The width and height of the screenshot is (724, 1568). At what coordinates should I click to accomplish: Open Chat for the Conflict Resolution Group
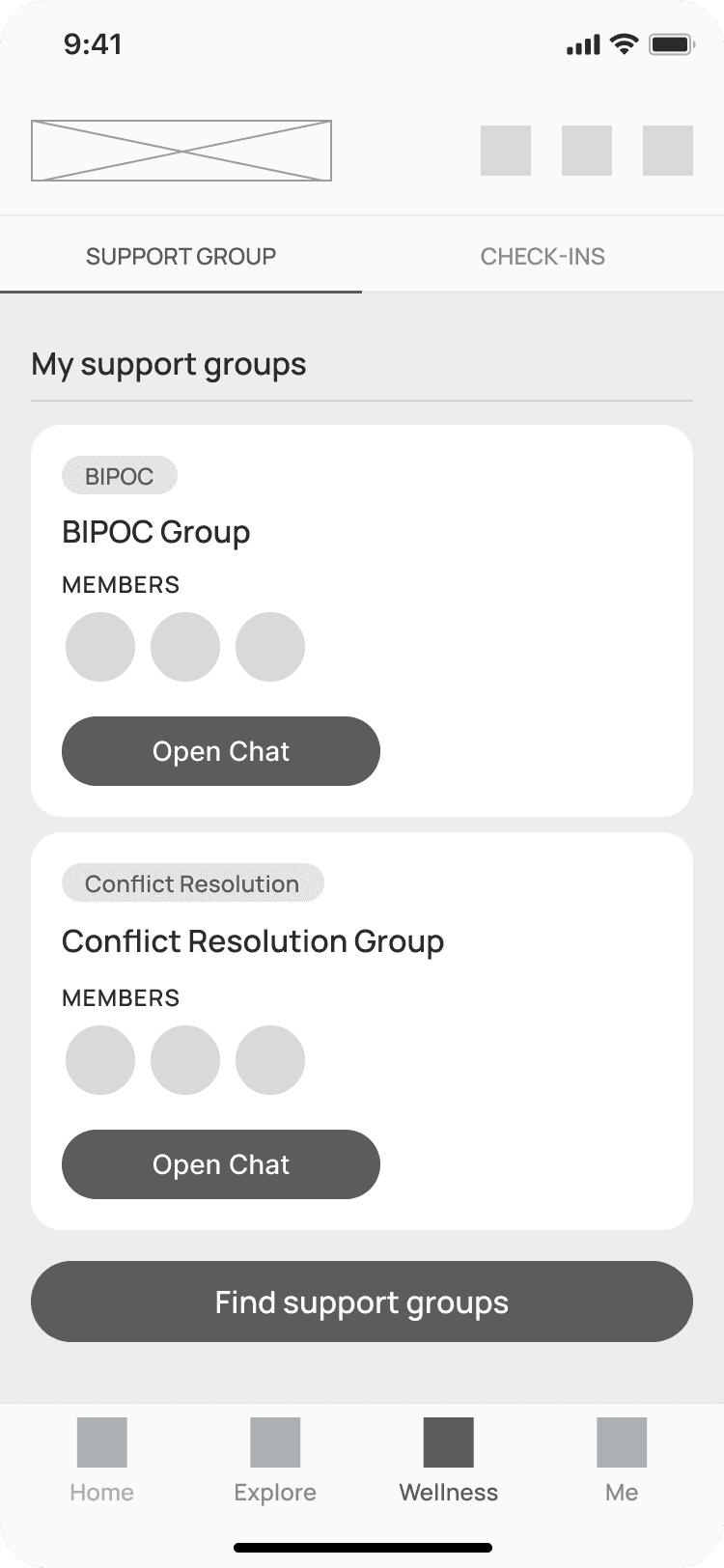pyautogui.click(x=221, y=1164)
